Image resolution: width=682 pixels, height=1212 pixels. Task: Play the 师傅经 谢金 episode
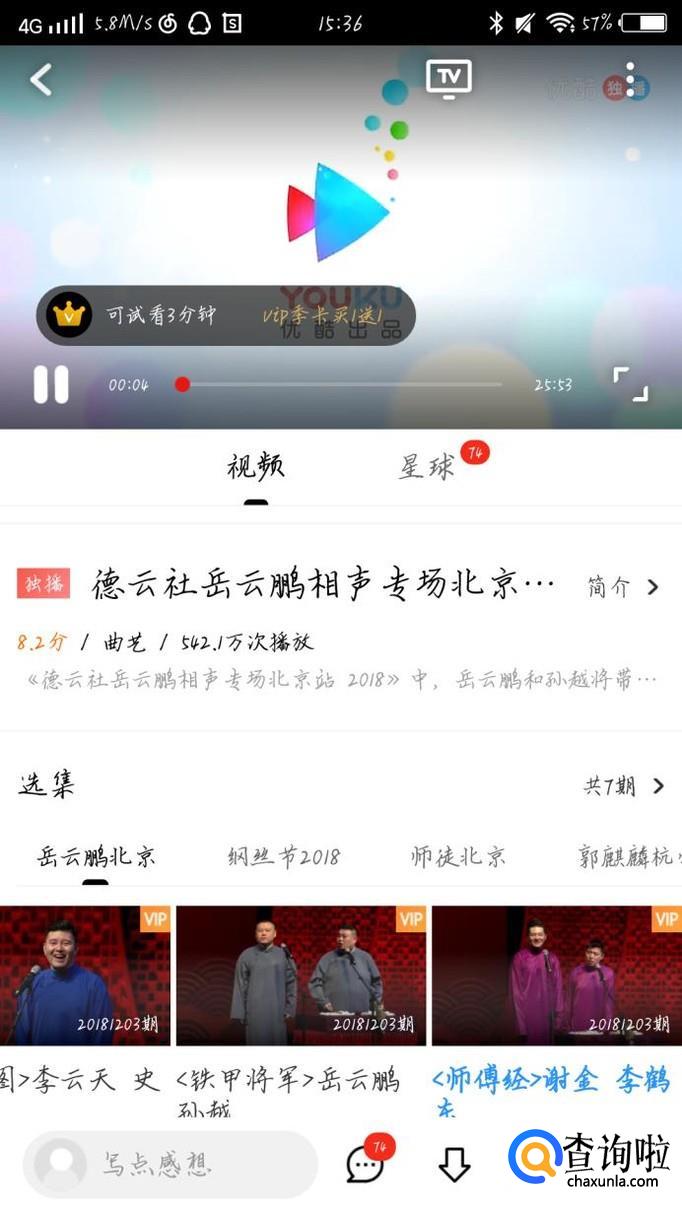tap(556, 975)
